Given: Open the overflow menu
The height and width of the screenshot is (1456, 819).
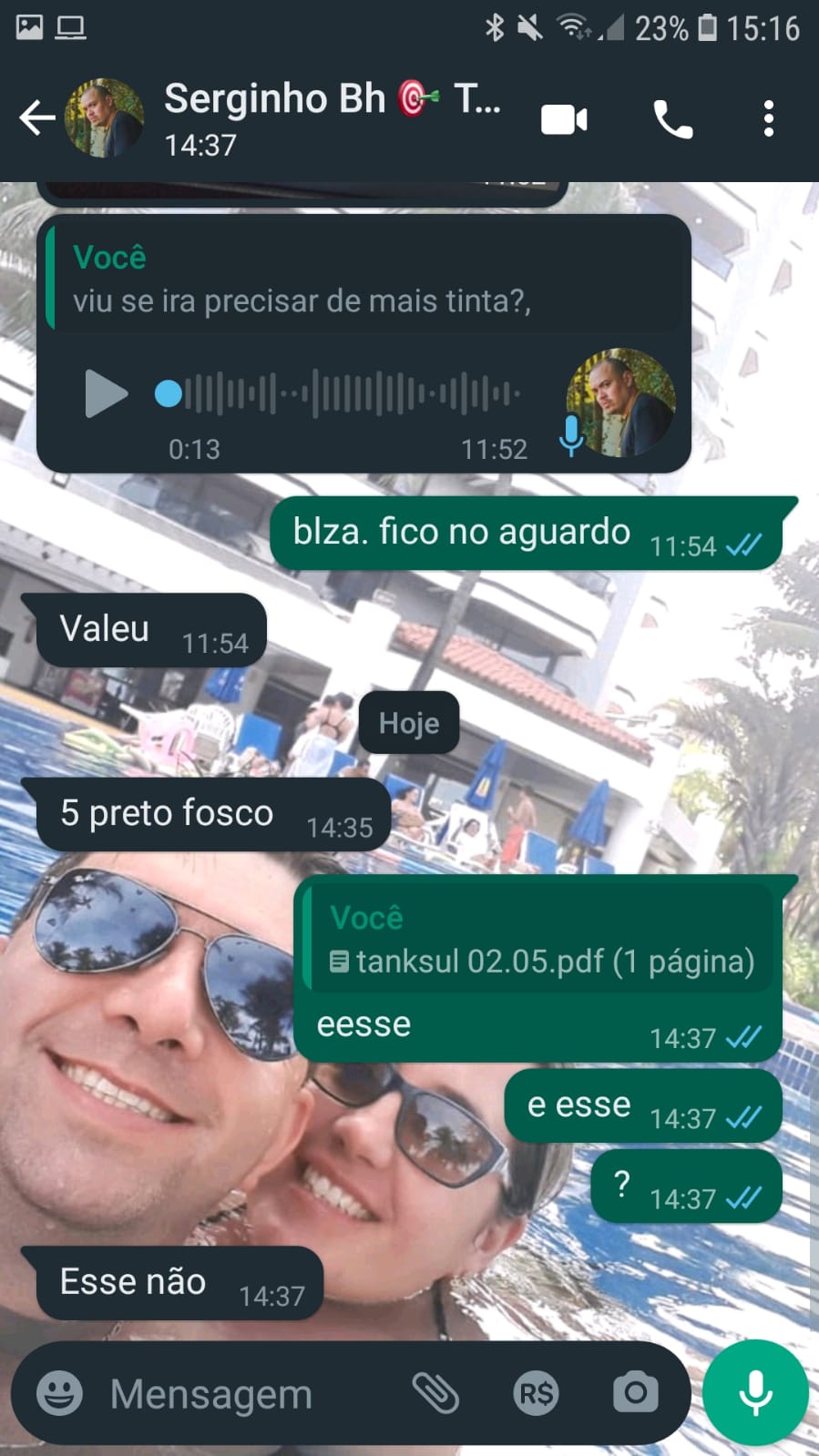Looking at the screenshot, I should tap(769, 119).
